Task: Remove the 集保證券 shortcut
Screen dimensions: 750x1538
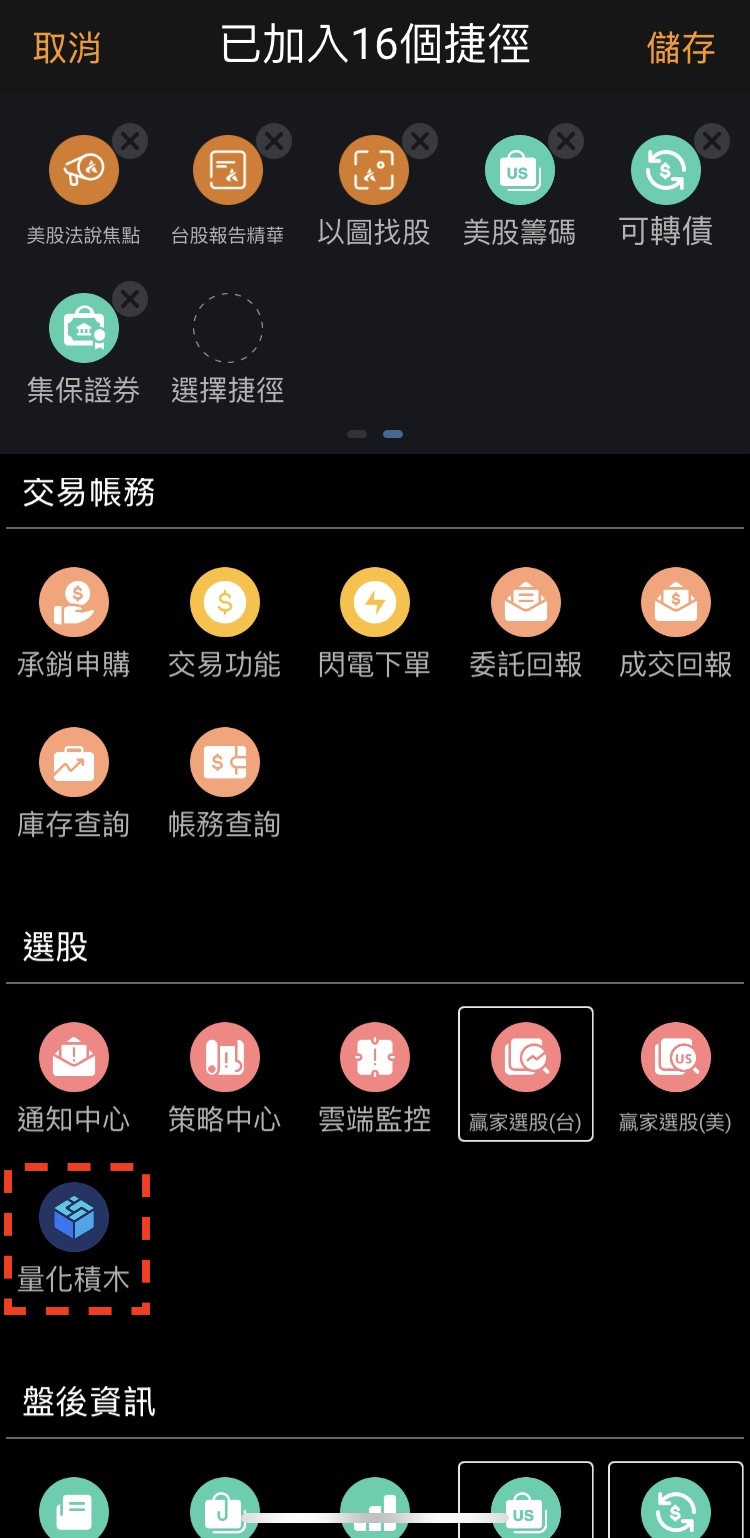Action: pyautogui.click(x=130, y=298)
